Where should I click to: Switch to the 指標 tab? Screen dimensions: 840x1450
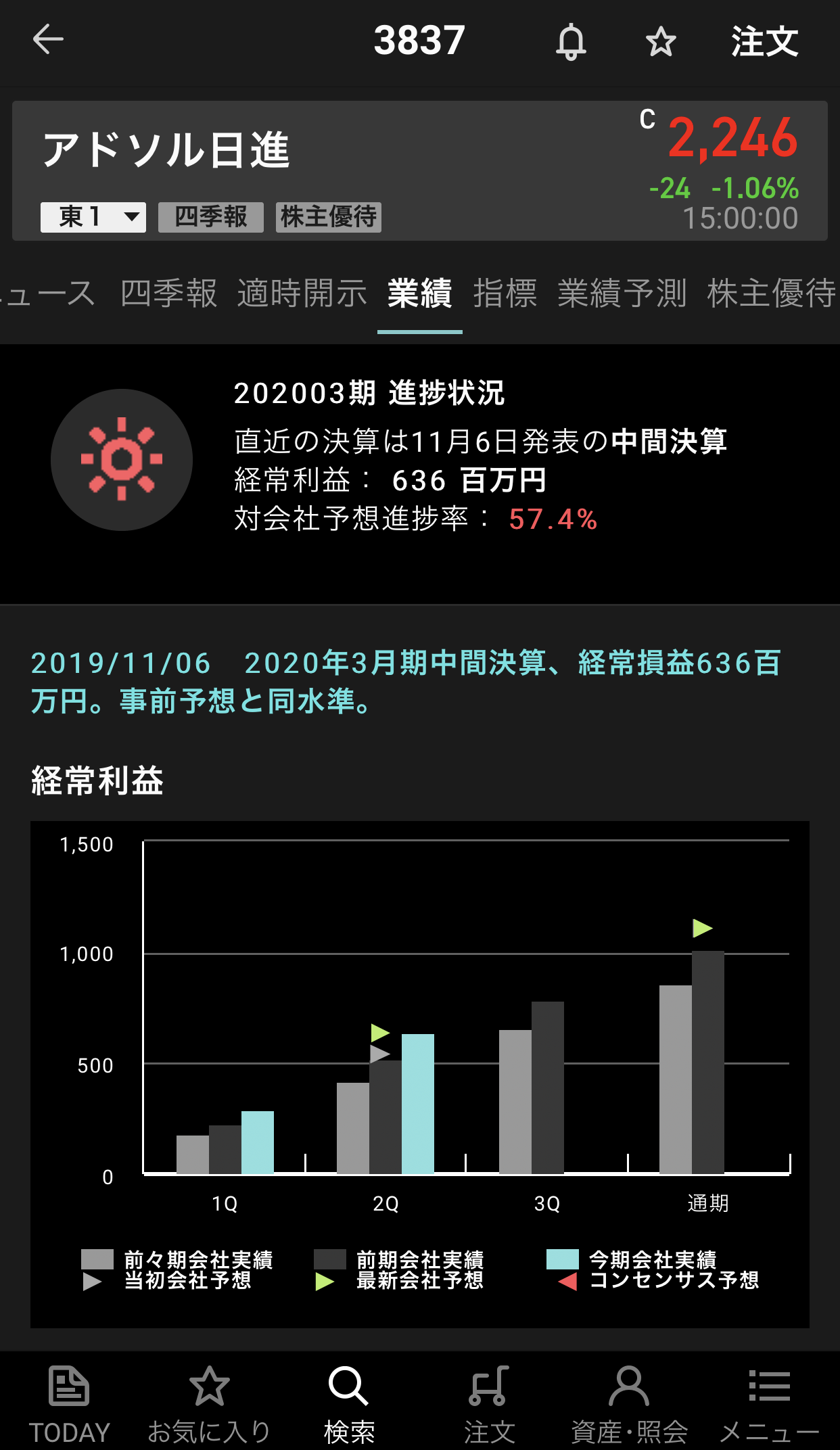[505, 294]
